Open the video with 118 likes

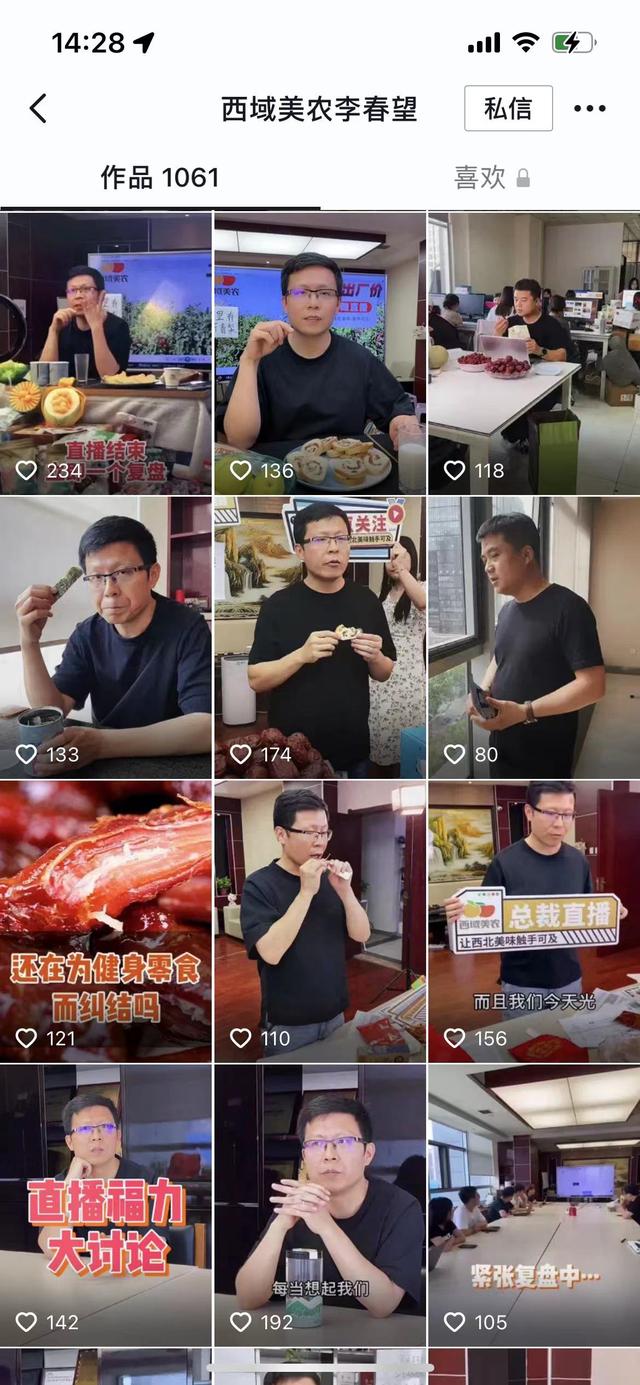point(534,353)
